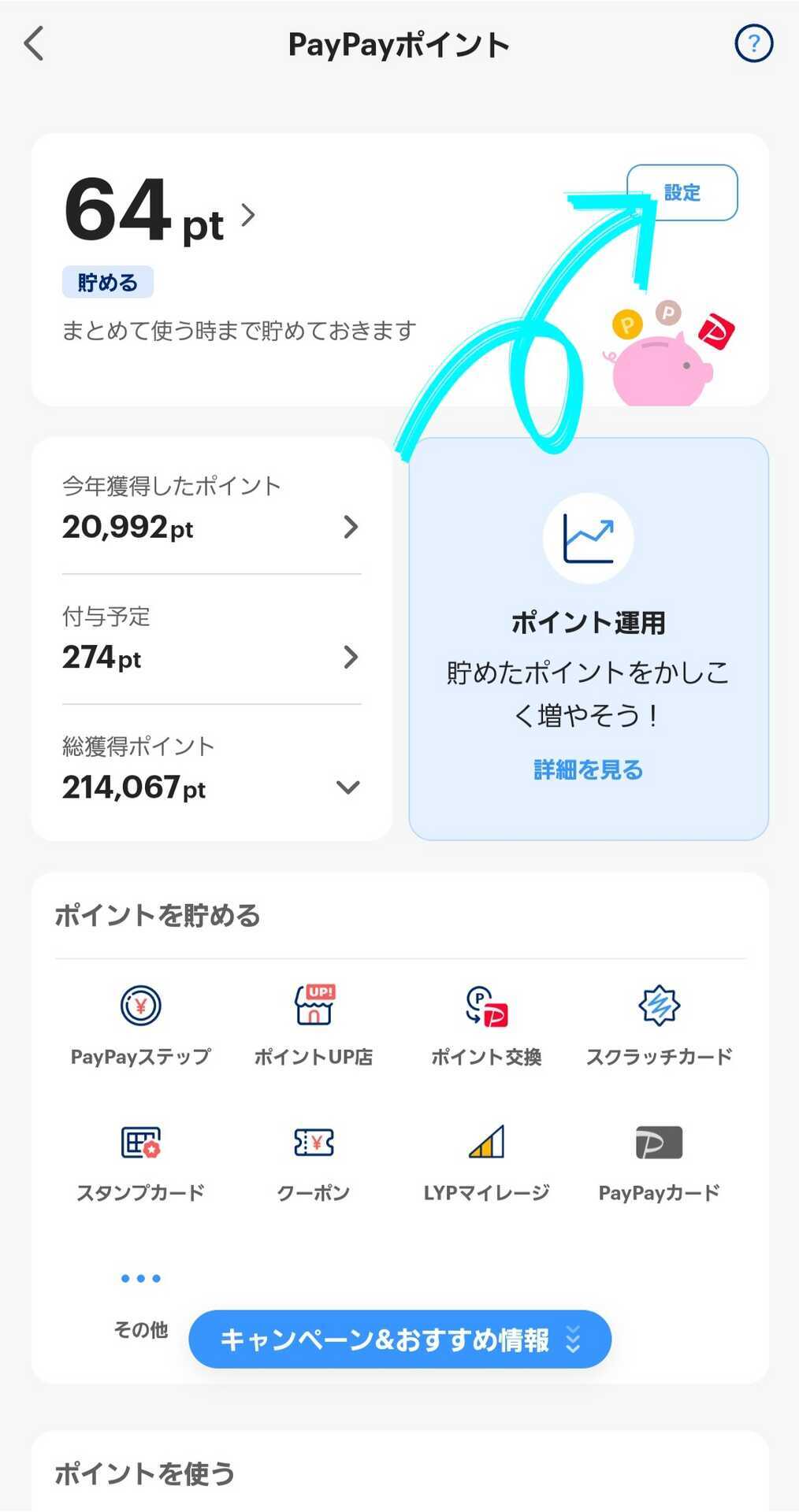Open 付与予定 details via chevron

pyautogui.click(x=350, y=657)
